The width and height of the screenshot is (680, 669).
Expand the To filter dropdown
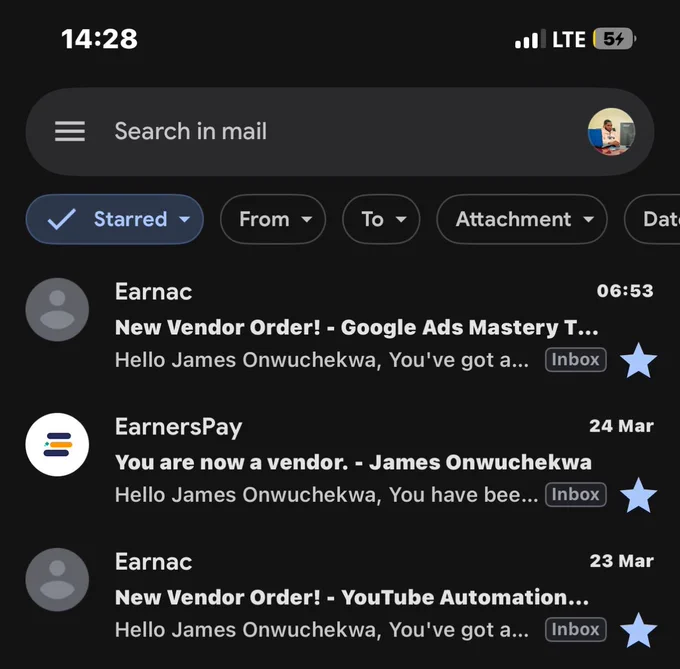[x=381, y=219]
